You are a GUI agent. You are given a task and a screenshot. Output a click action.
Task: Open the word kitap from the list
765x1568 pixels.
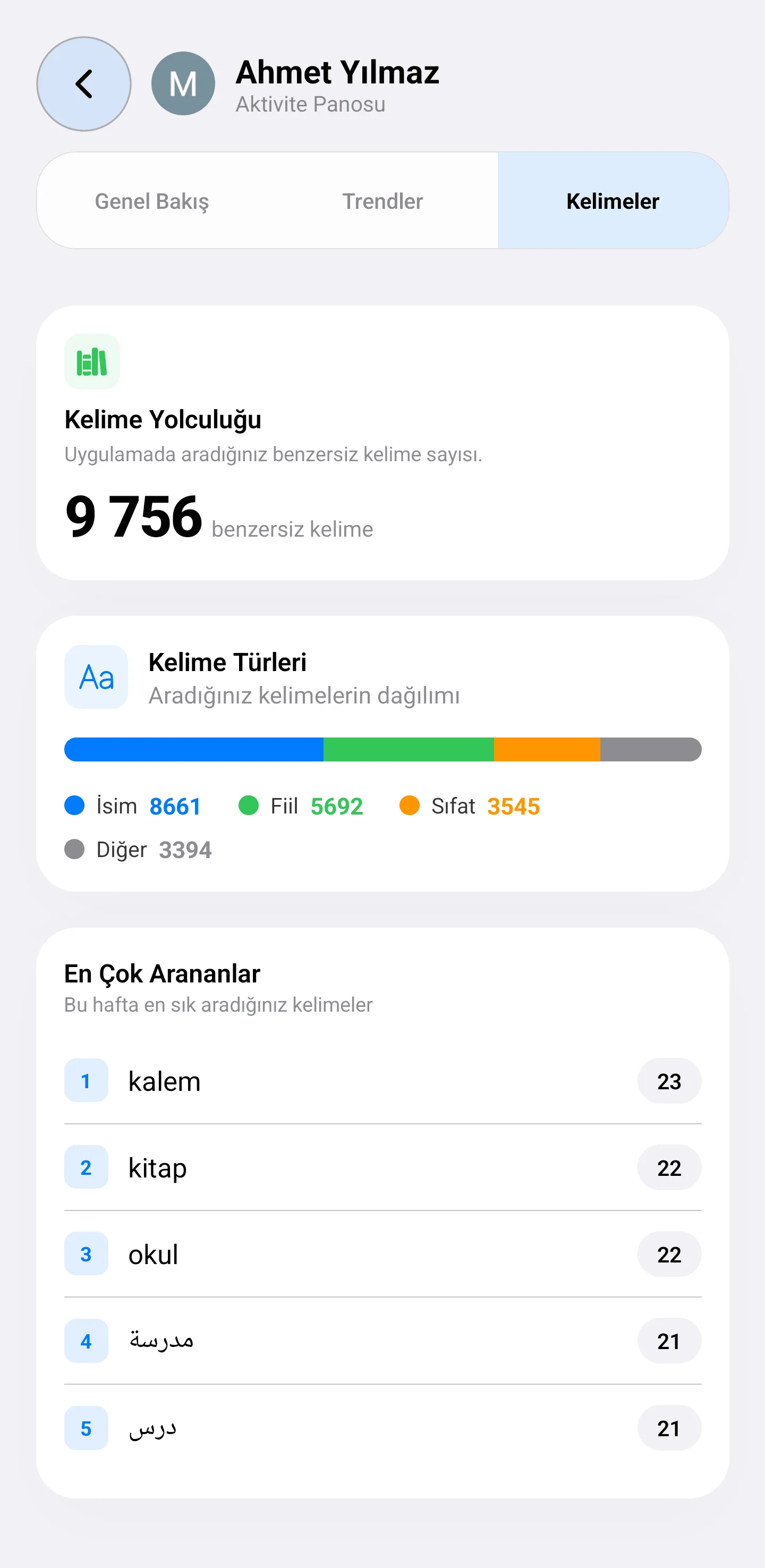coord(158,1167)
